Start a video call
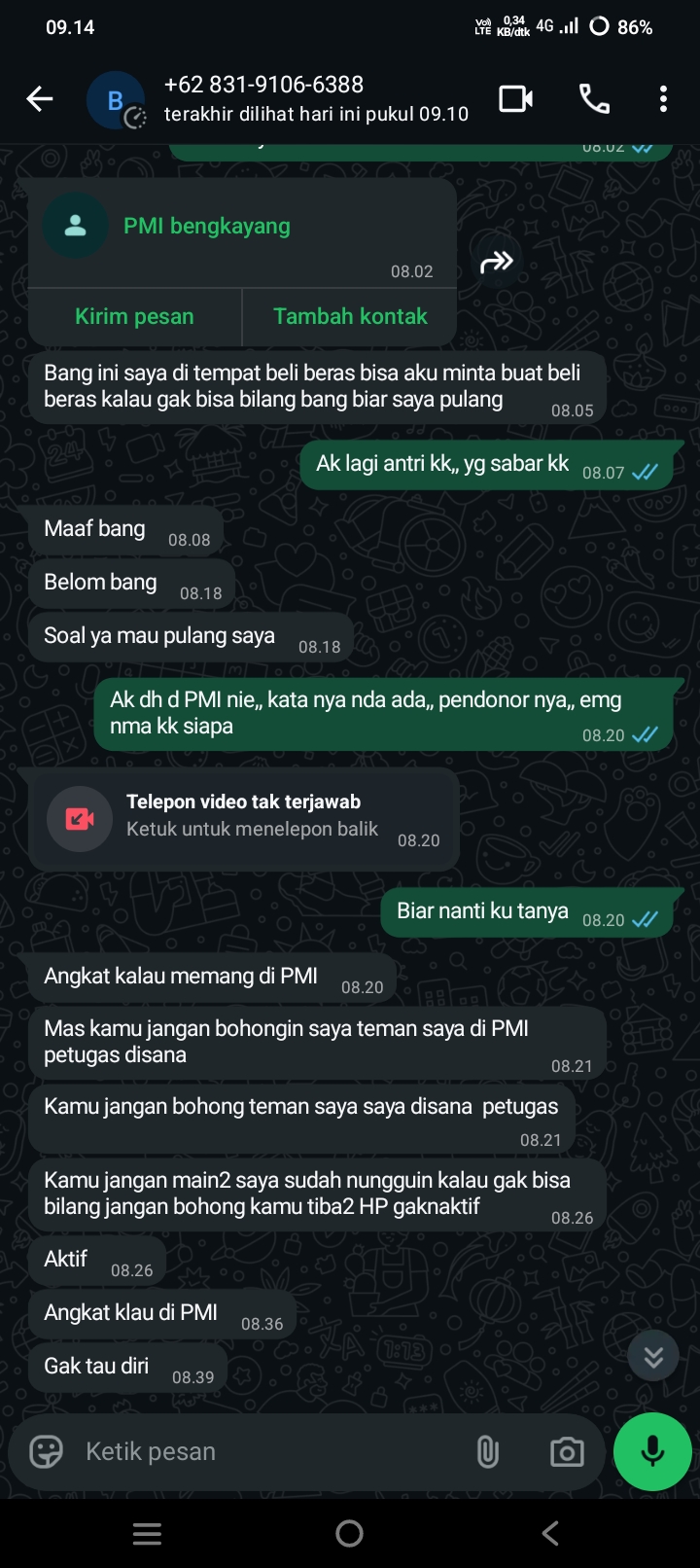This screenshot has width=700, height=1568. point(516,98)
